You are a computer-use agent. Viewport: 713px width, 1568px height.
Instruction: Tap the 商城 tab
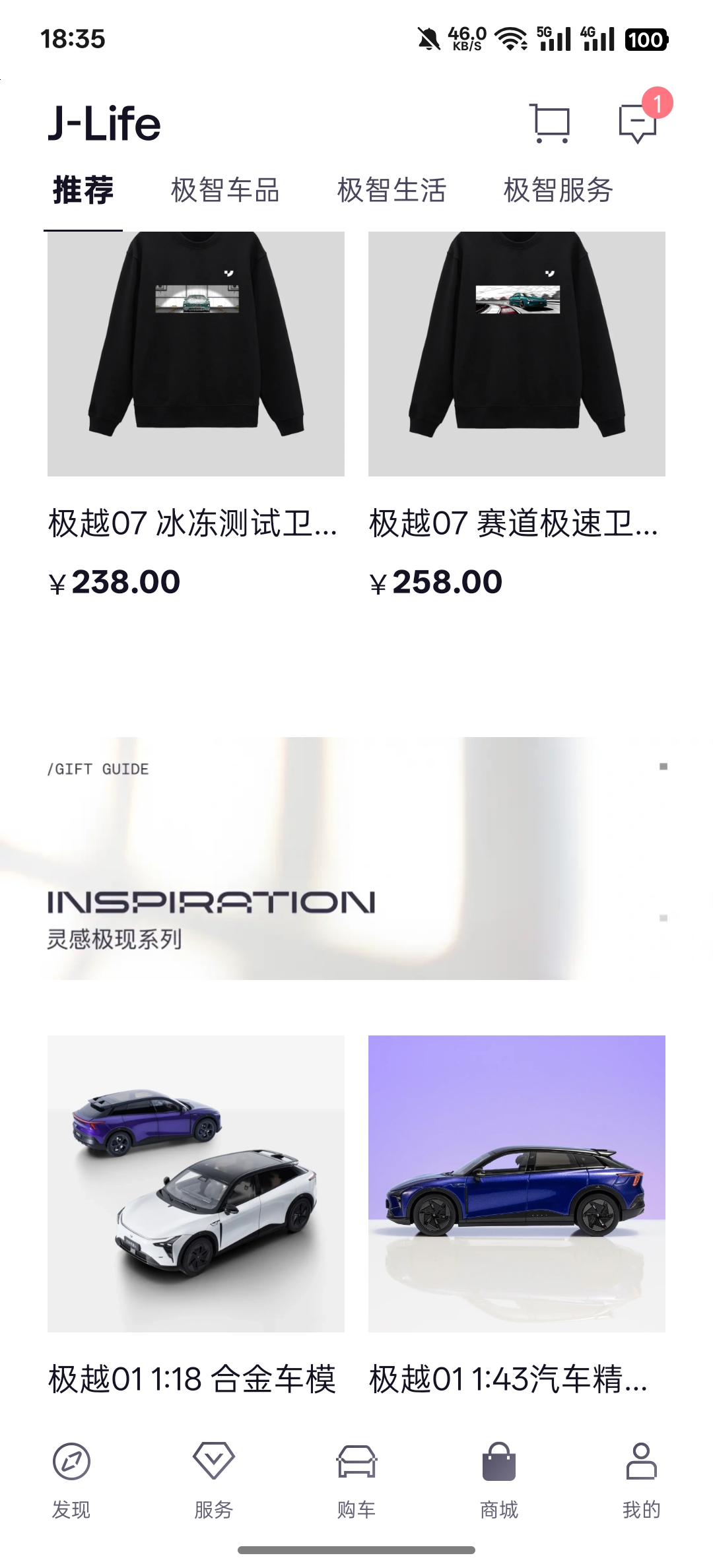pyautogui.click(x=499, y=1478)
